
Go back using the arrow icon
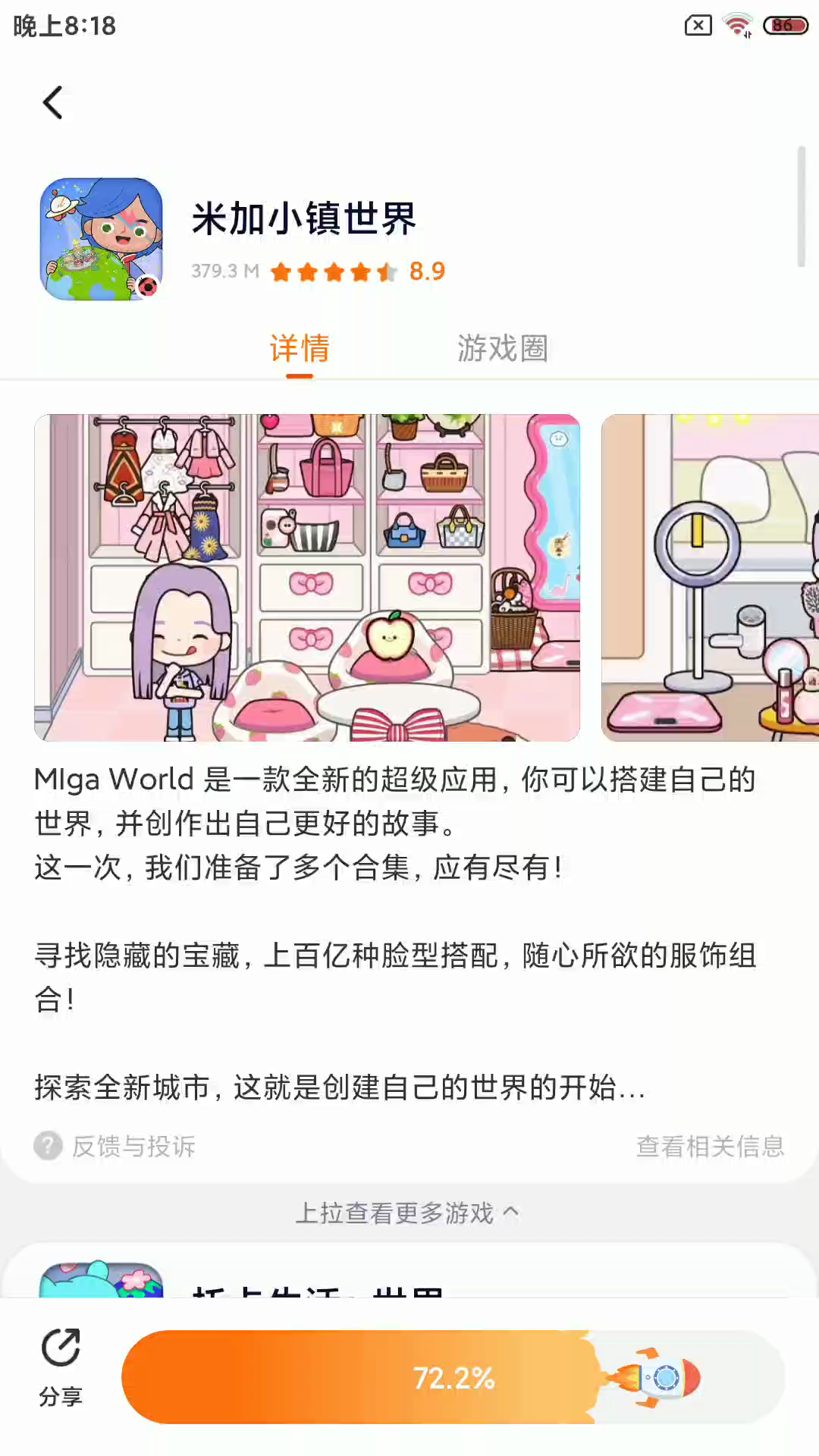[x=52, y=103]
